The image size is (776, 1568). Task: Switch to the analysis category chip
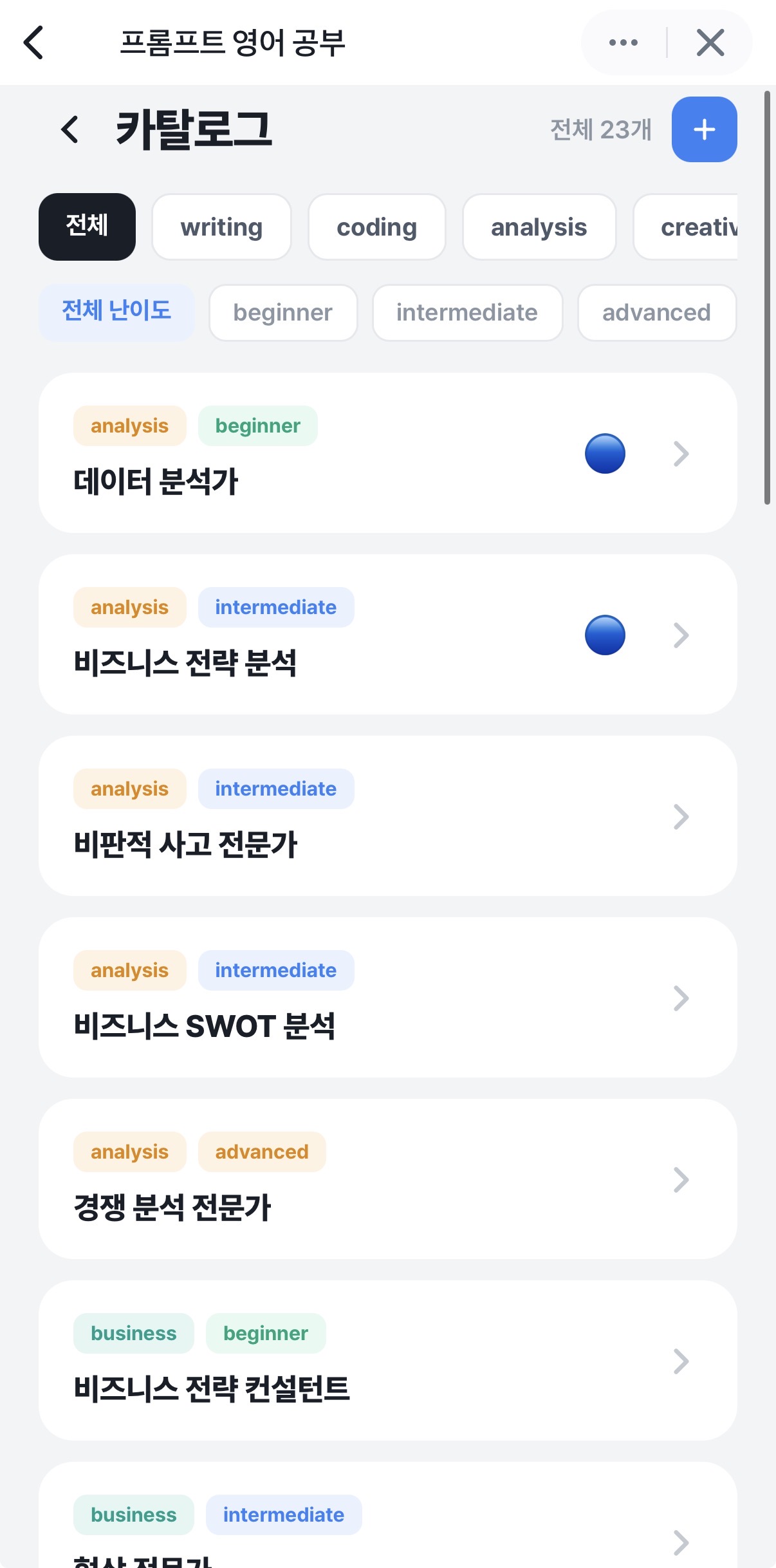[x=539, y=227]
